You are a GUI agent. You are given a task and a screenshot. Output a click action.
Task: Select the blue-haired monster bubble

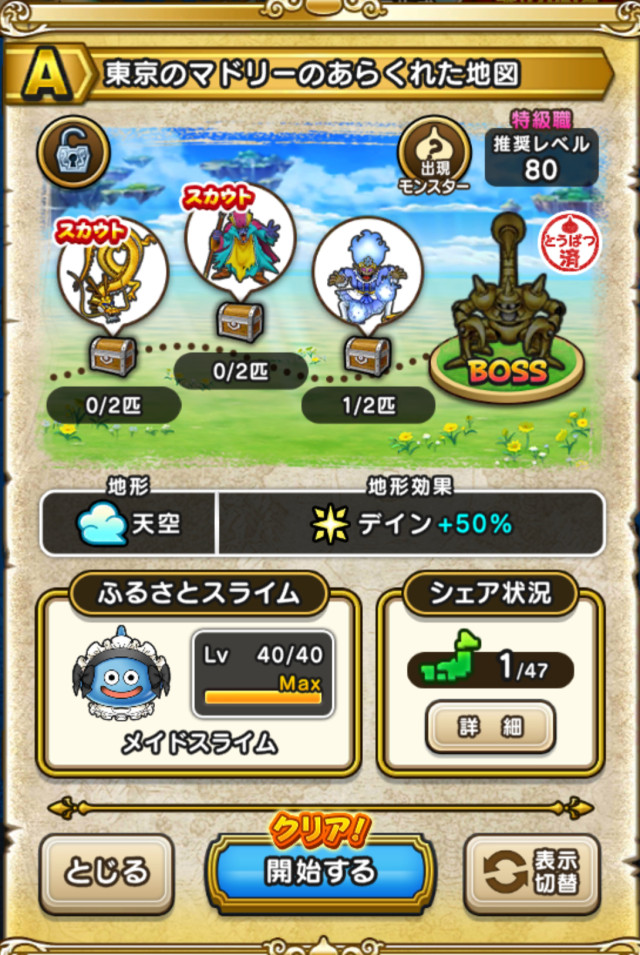(361, 274)
